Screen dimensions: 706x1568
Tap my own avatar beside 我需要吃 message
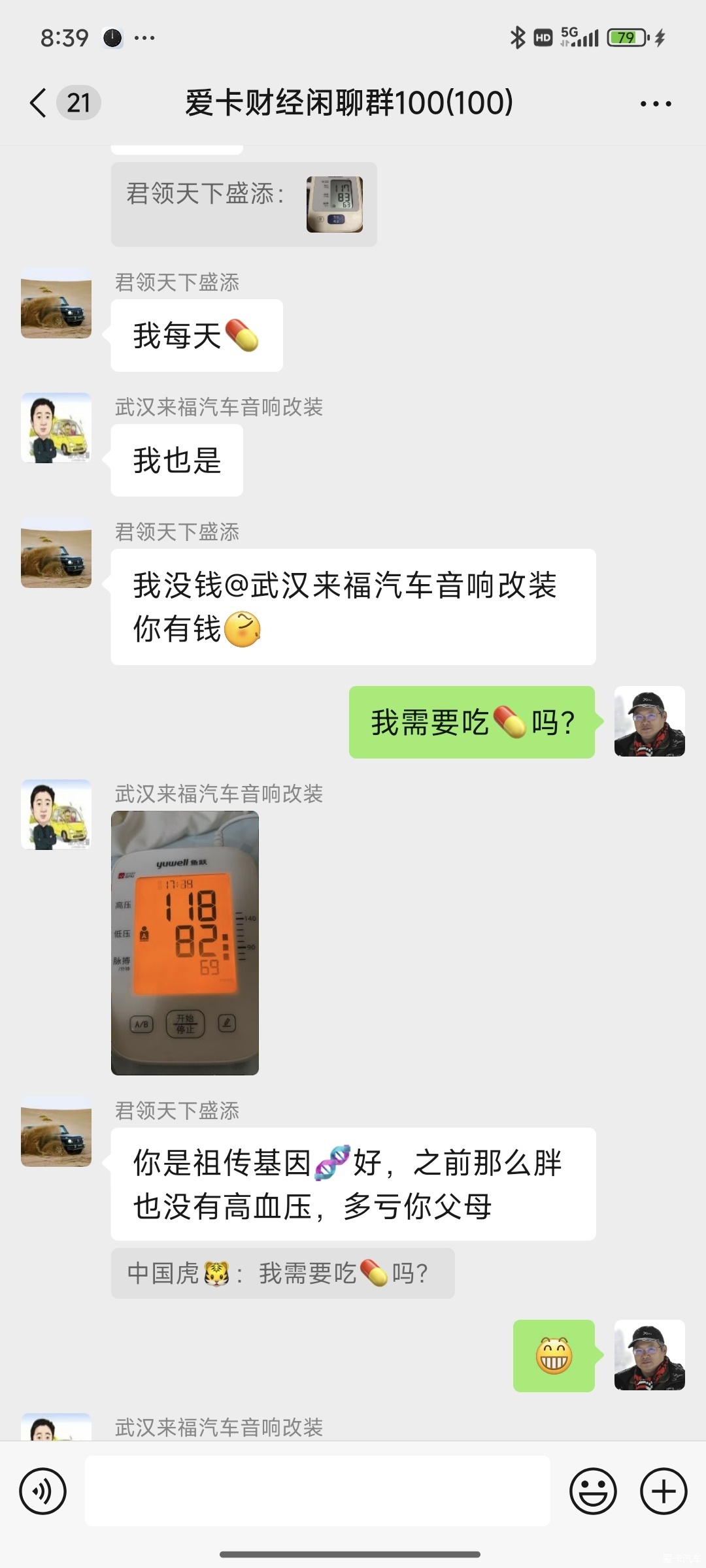650,721
